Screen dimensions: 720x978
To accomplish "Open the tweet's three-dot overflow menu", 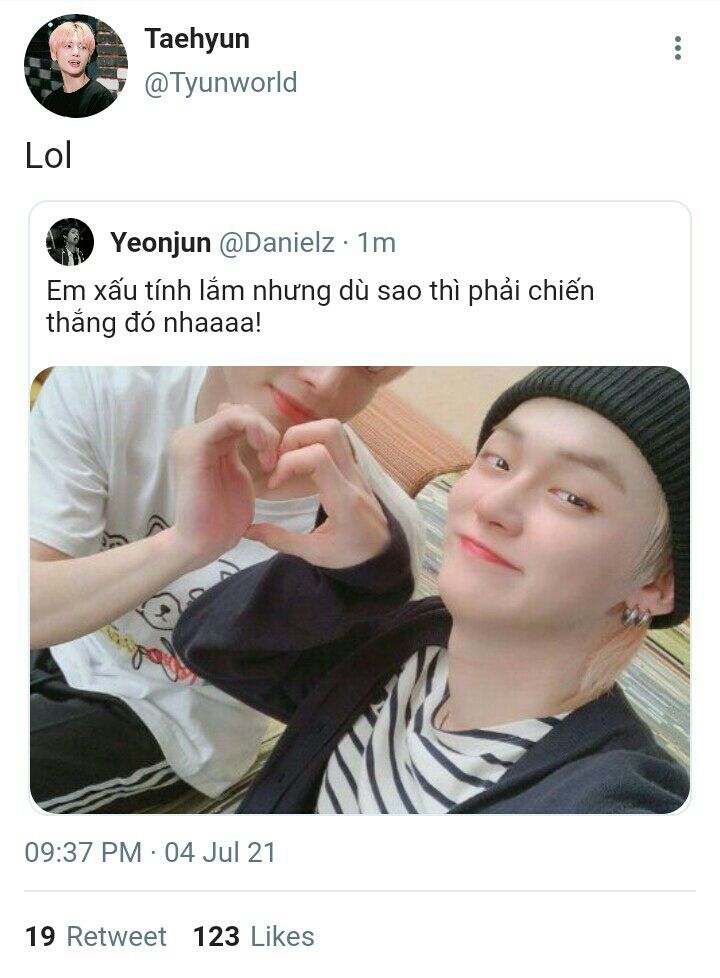I will [678, 49].
